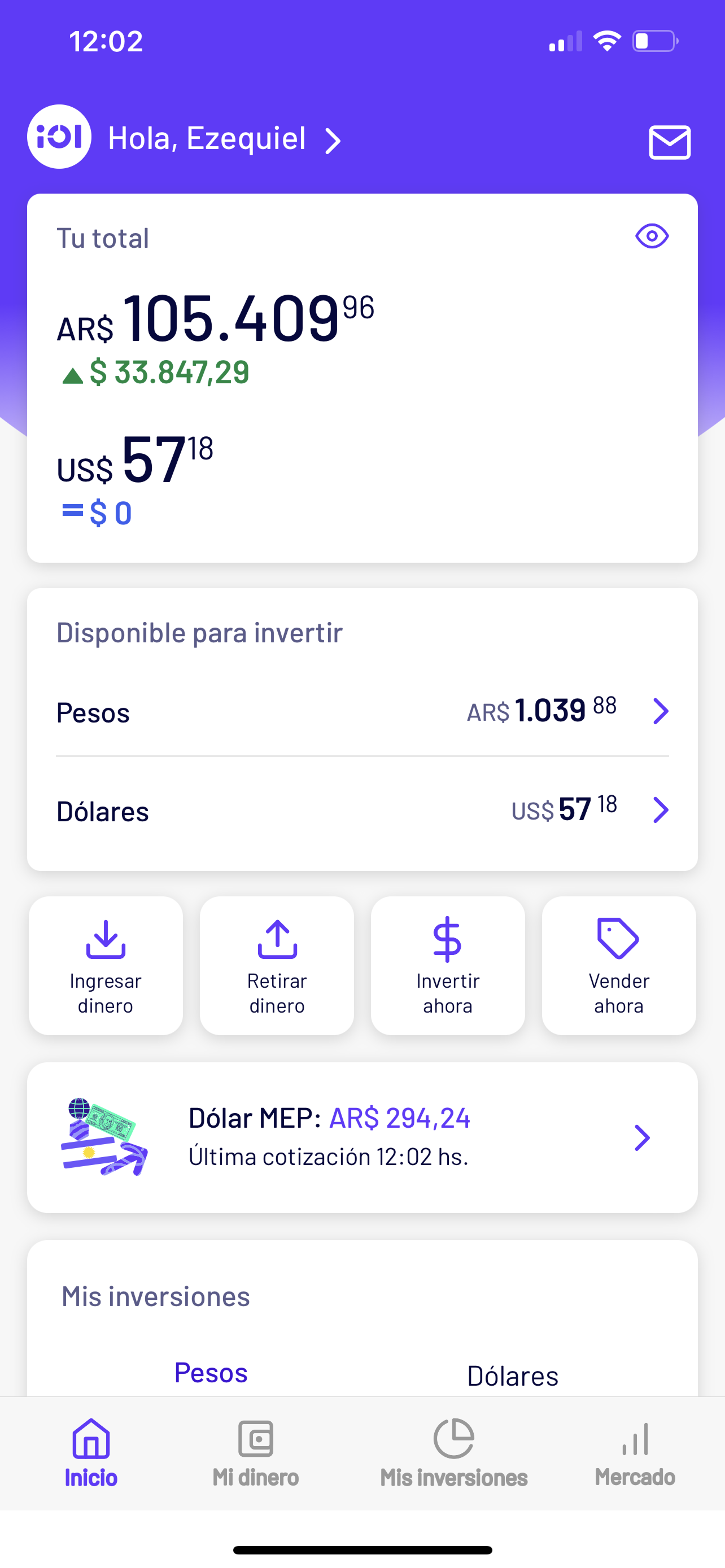Tap Vender ahora
Screen dimensions: 725x1568
click(619, 966)
